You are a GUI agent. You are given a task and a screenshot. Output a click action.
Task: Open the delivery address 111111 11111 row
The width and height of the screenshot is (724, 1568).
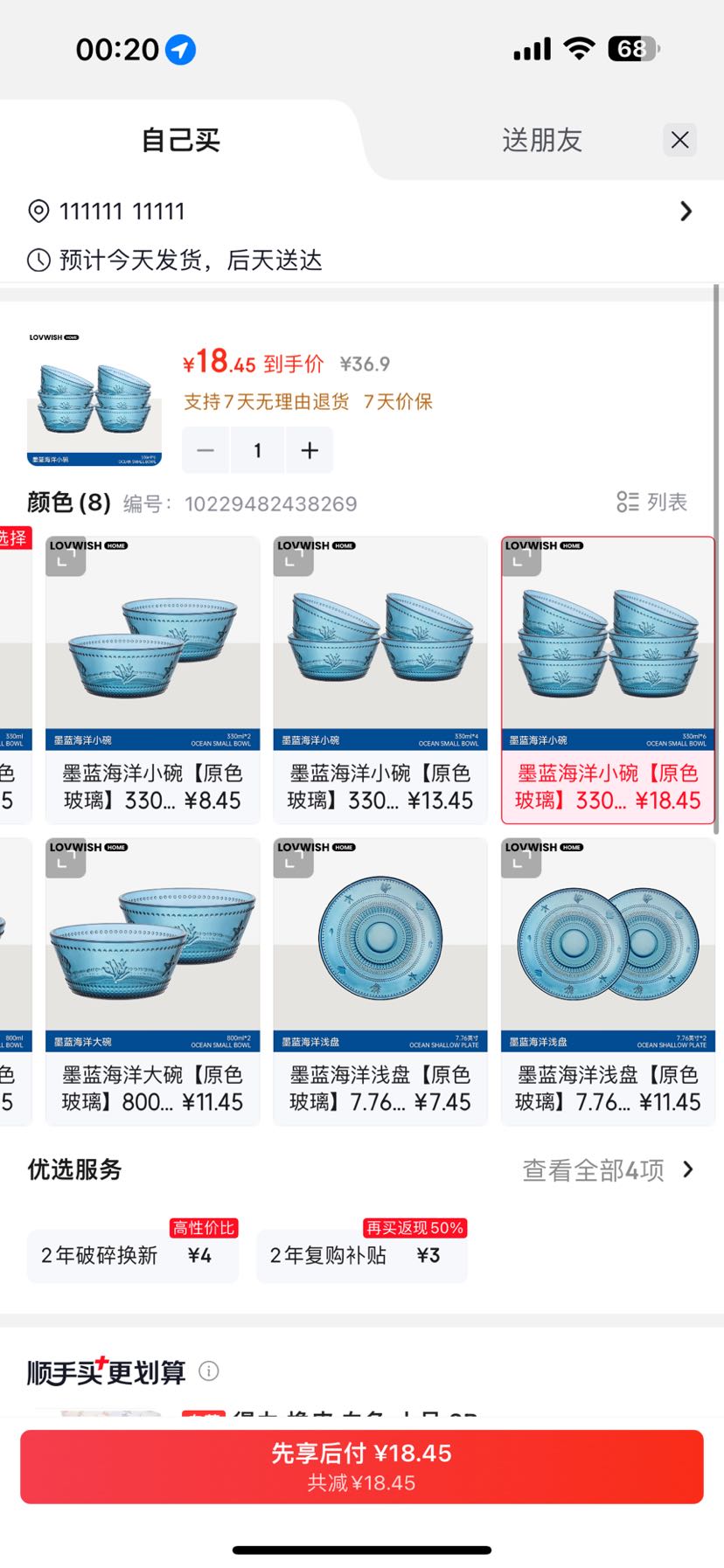362,212
